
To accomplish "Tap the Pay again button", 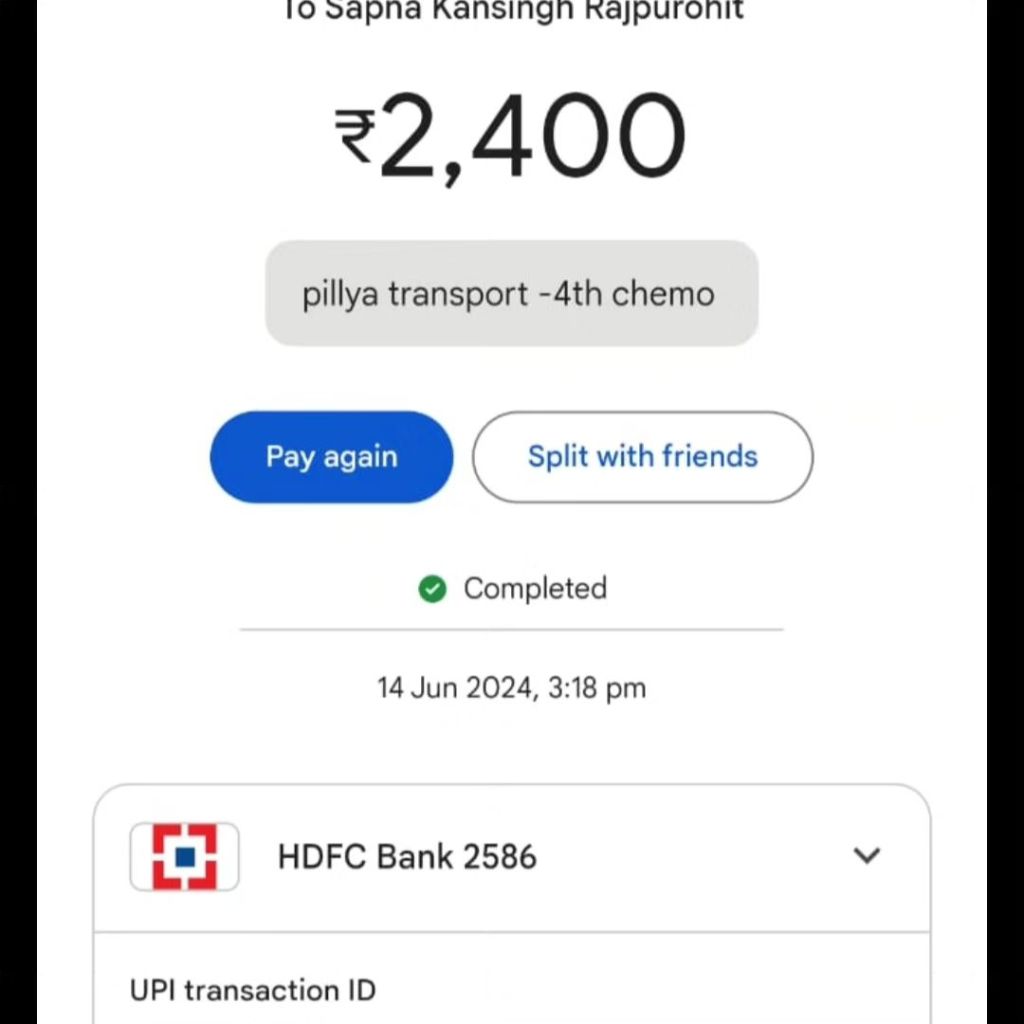I will pos(331,457).
